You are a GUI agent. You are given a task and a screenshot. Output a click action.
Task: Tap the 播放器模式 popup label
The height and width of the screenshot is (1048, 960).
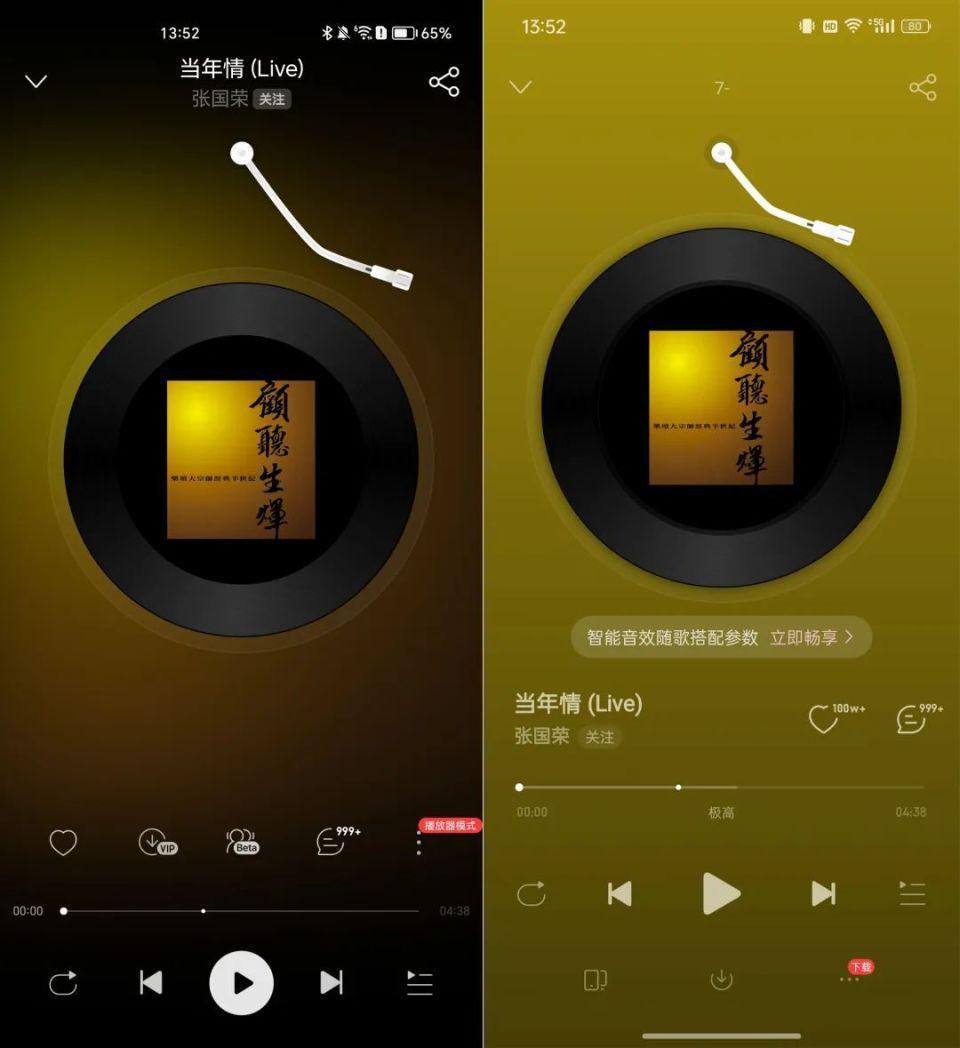(x=448, y=826)
